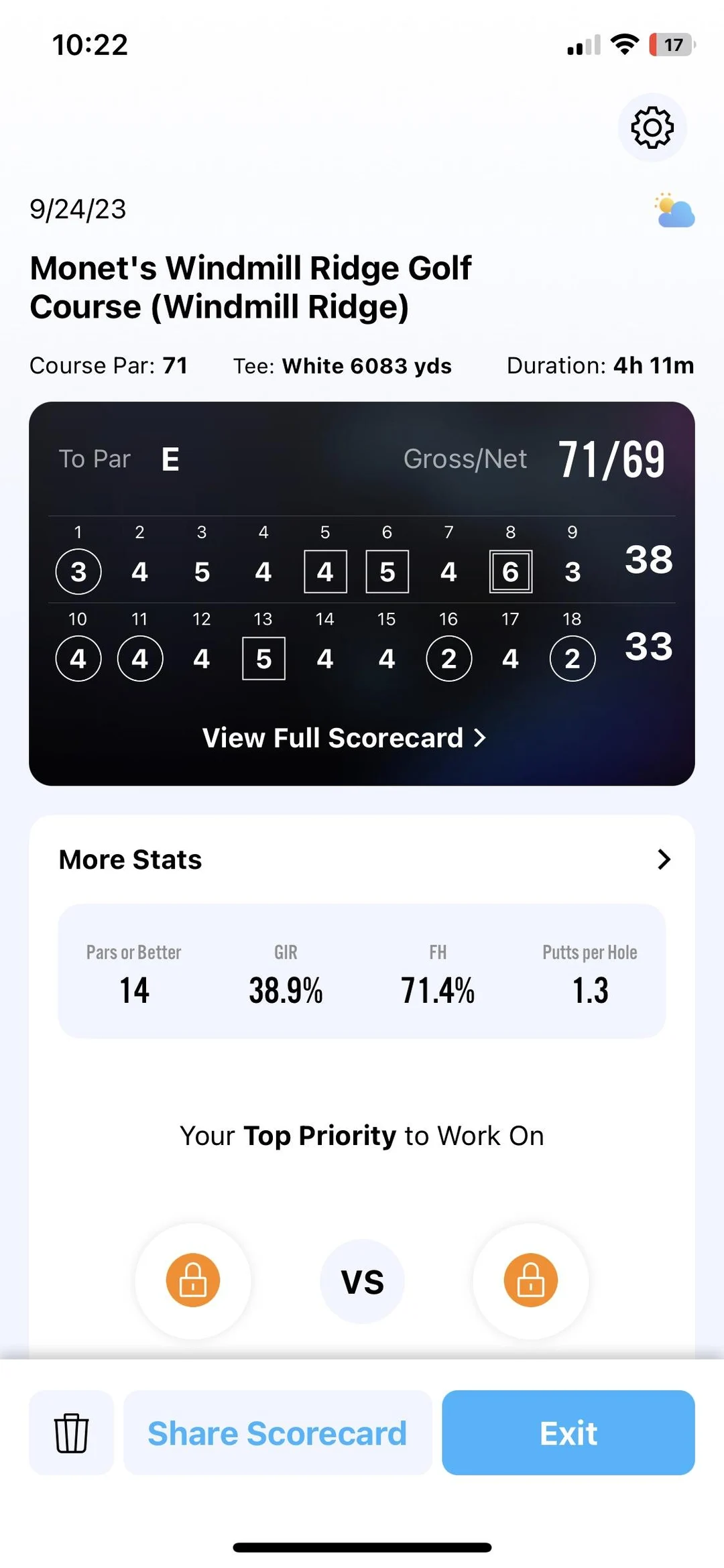Select the circled birdie score on hole 1
Screen dimensions: 724x1568
(x=78, y=571)
